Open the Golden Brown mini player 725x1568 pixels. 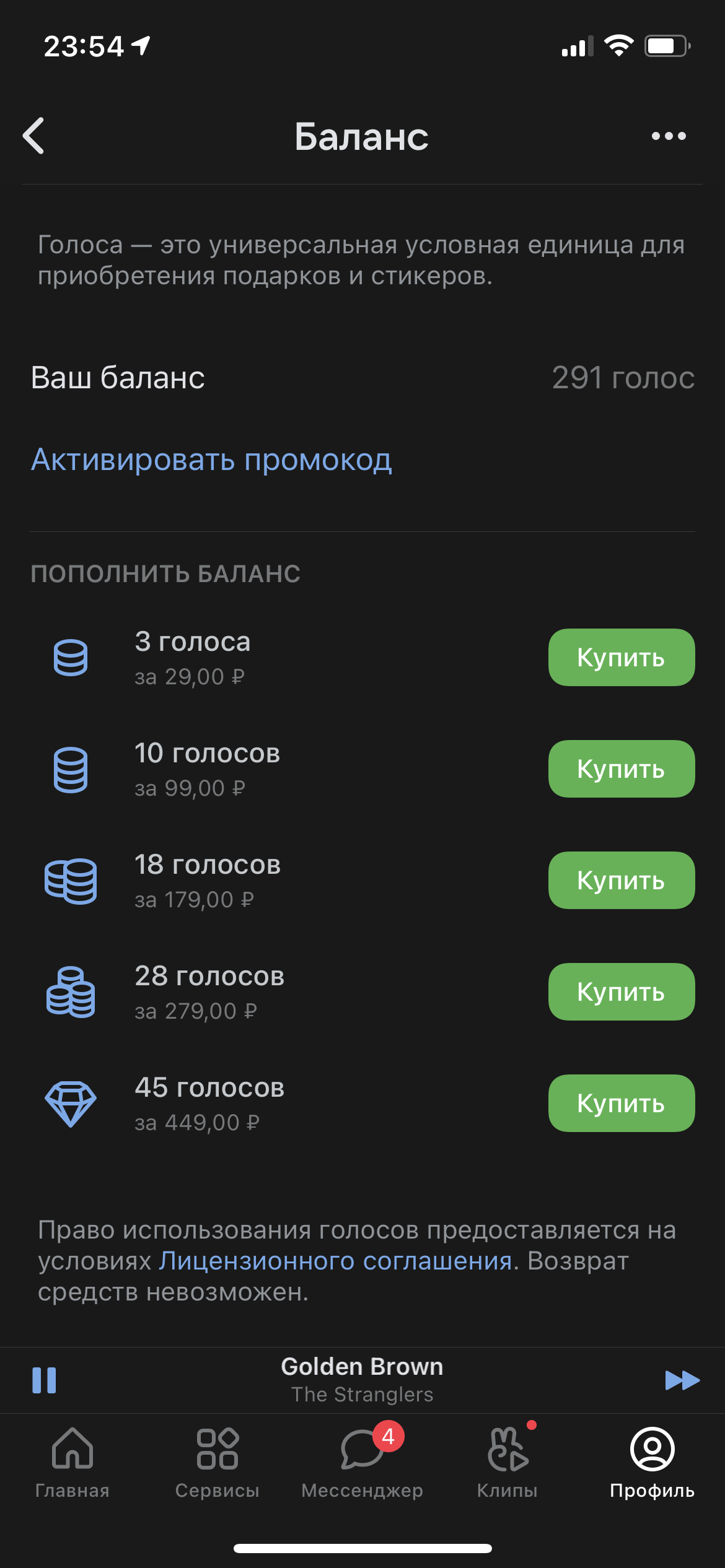click(x=362, y=1380)
